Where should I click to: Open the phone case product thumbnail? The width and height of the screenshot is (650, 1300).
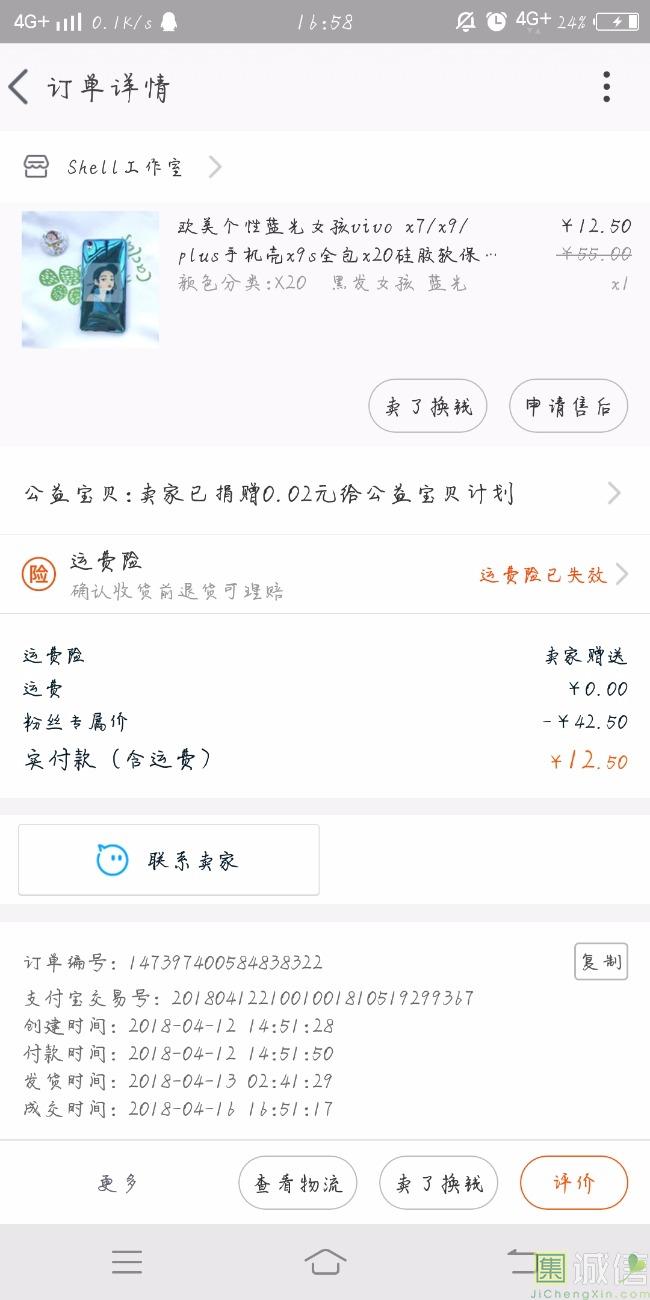90,279
